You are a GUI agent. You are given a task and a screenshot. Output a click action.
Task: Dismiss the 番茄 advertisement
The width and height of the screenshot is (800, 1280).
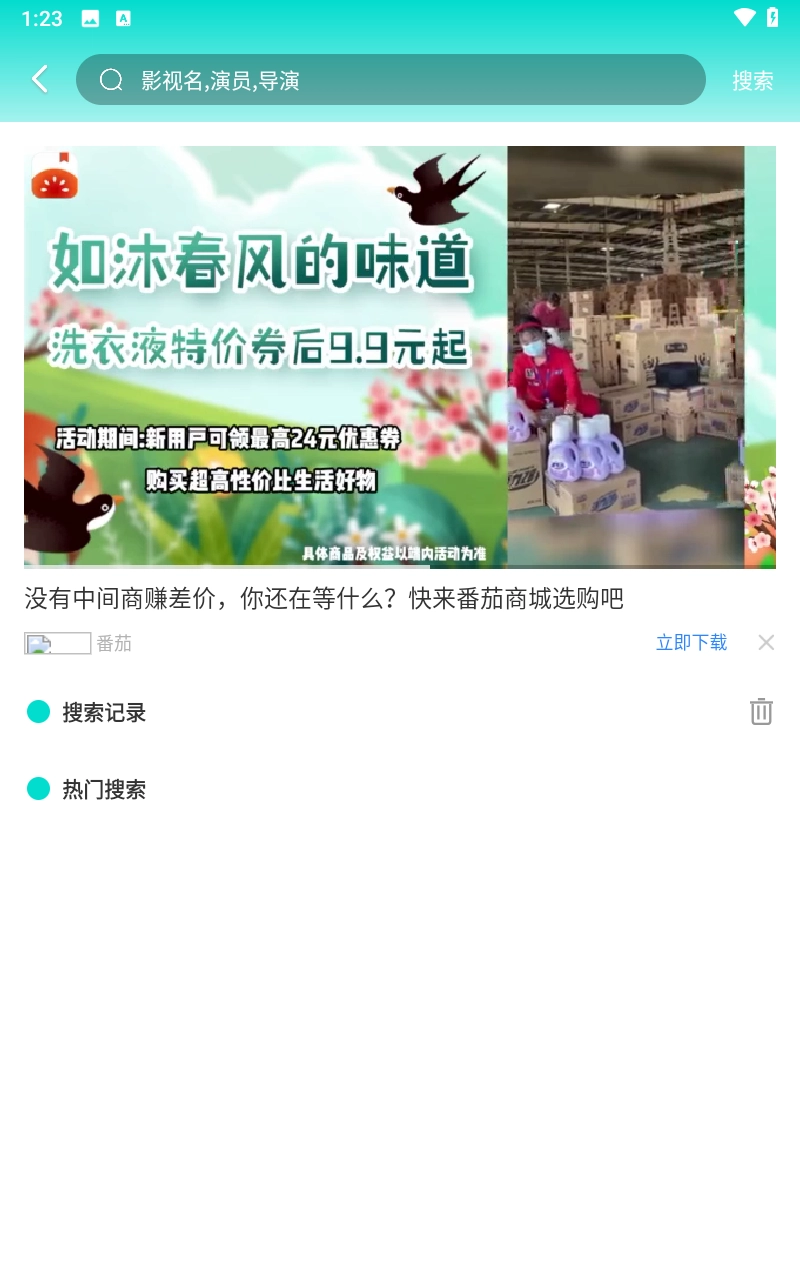[766, 643]
